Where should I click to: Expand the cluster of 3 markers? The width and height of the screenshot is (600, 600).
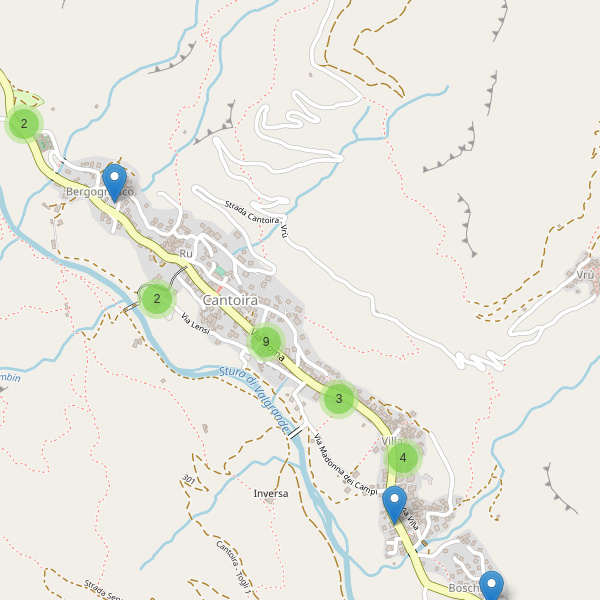point(339,399)
